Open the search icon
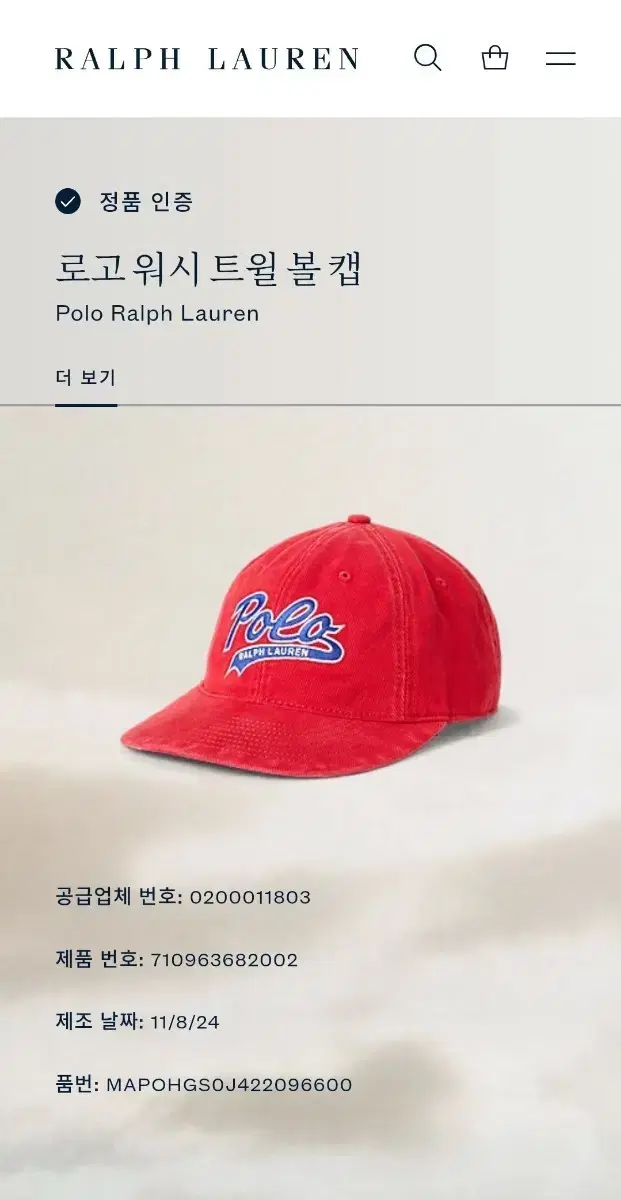Image resolution: width=621 pixels, height=1200 pixels. point(427,58)
